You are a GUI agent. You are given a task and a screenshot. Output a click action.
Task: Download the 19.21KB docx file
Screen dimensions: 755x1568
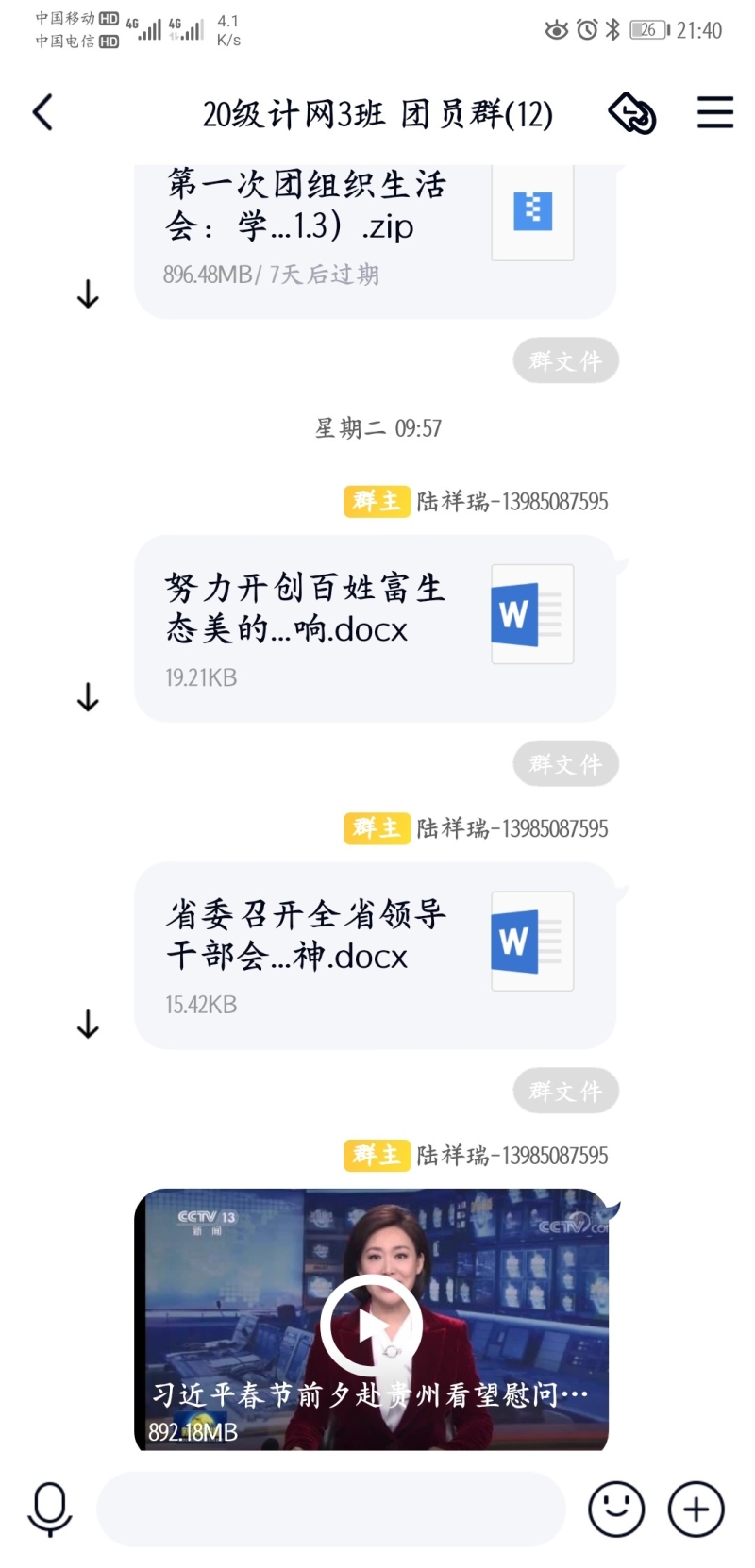(x=88, y=697)
